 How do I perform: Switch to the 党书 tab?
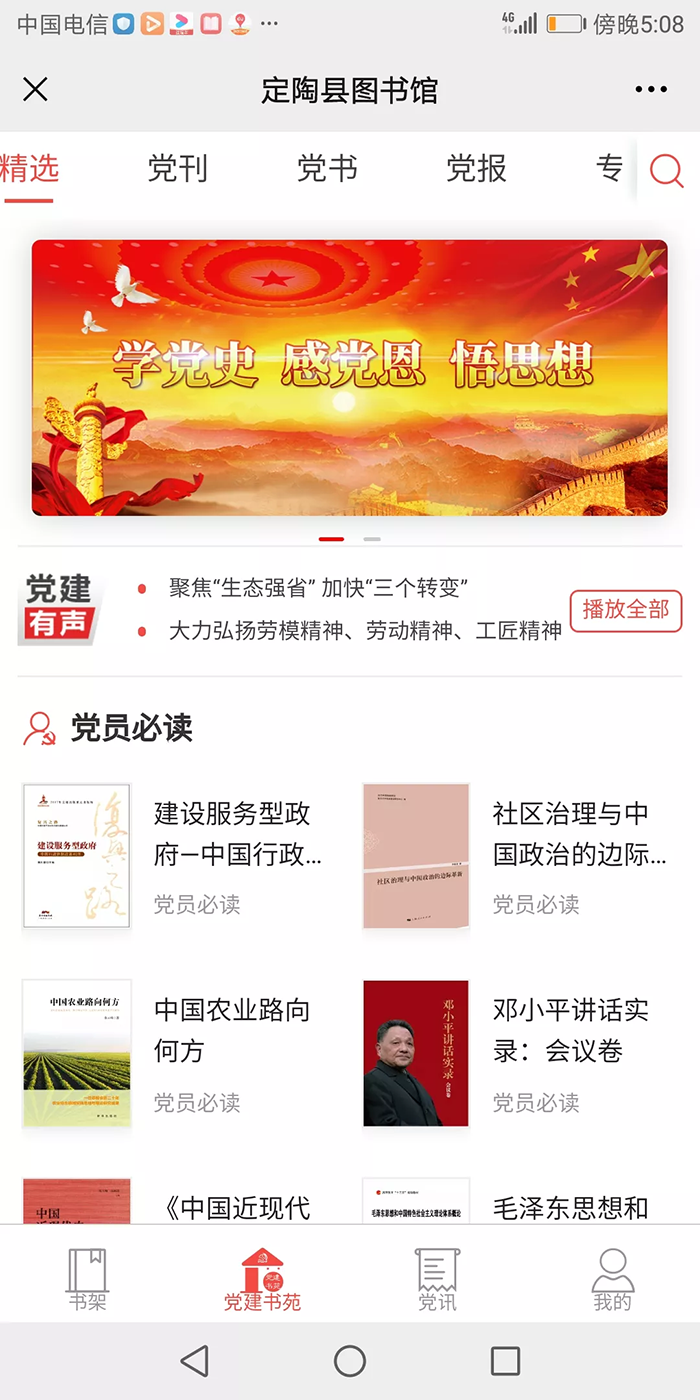coord(327,169)
